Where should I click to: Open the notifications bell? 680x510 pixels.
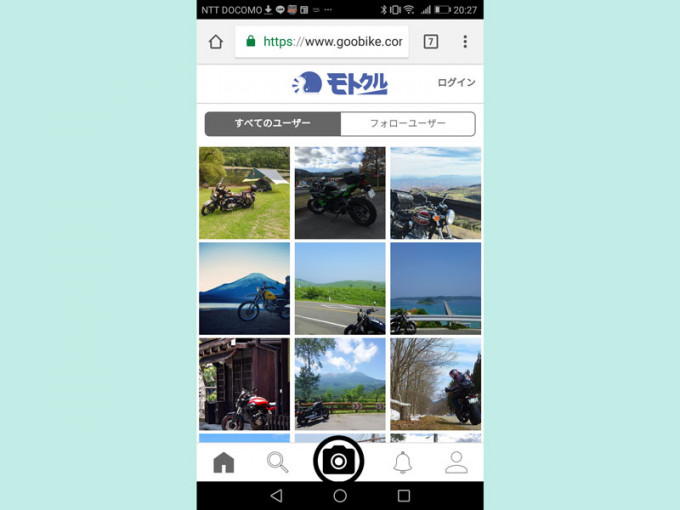402,462
